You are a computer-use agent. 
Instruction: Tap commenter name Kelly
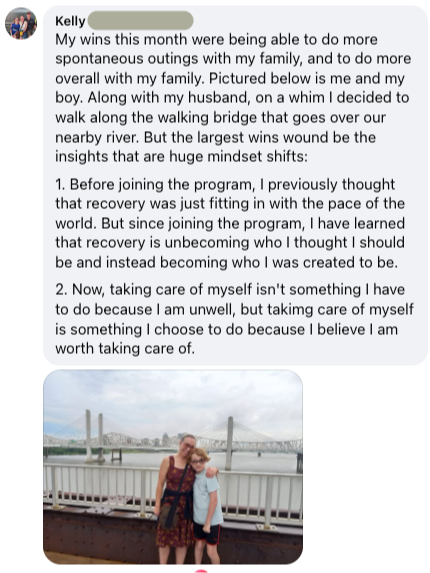[70, 21]
